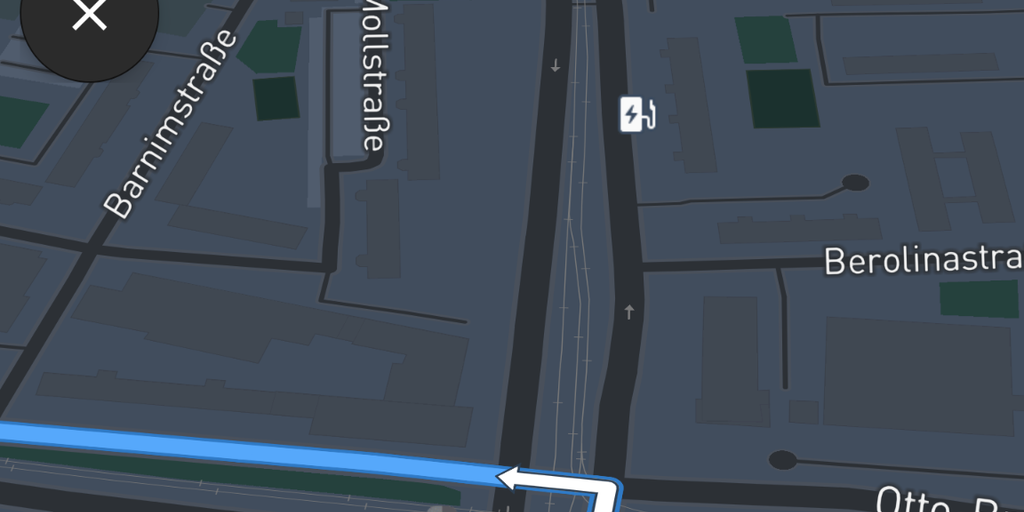Select the EV charging station marker
Viewport: 1024px width, 512px height.
(637, 114)
